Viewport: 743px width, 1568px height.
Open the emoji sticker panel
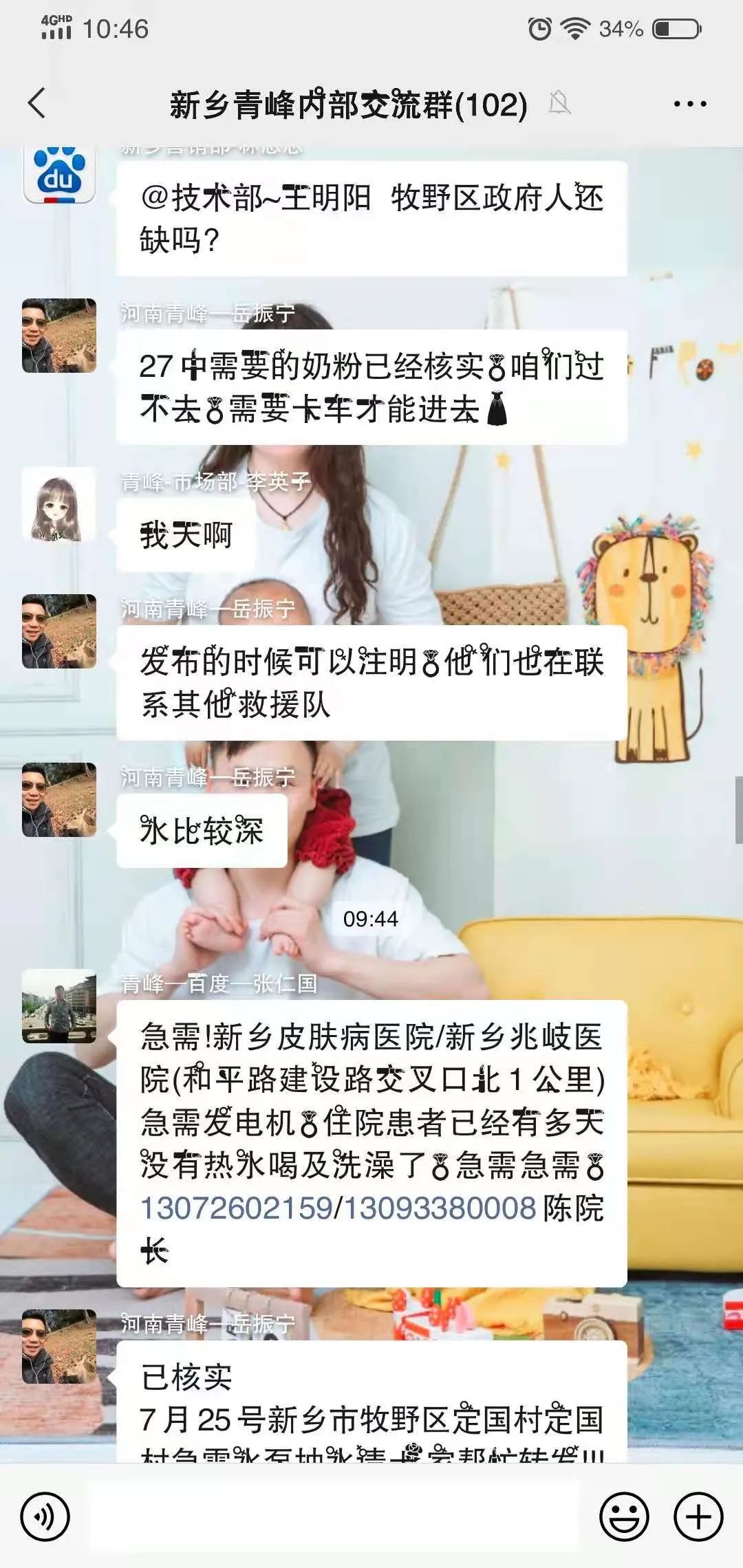click(624, 1516)
